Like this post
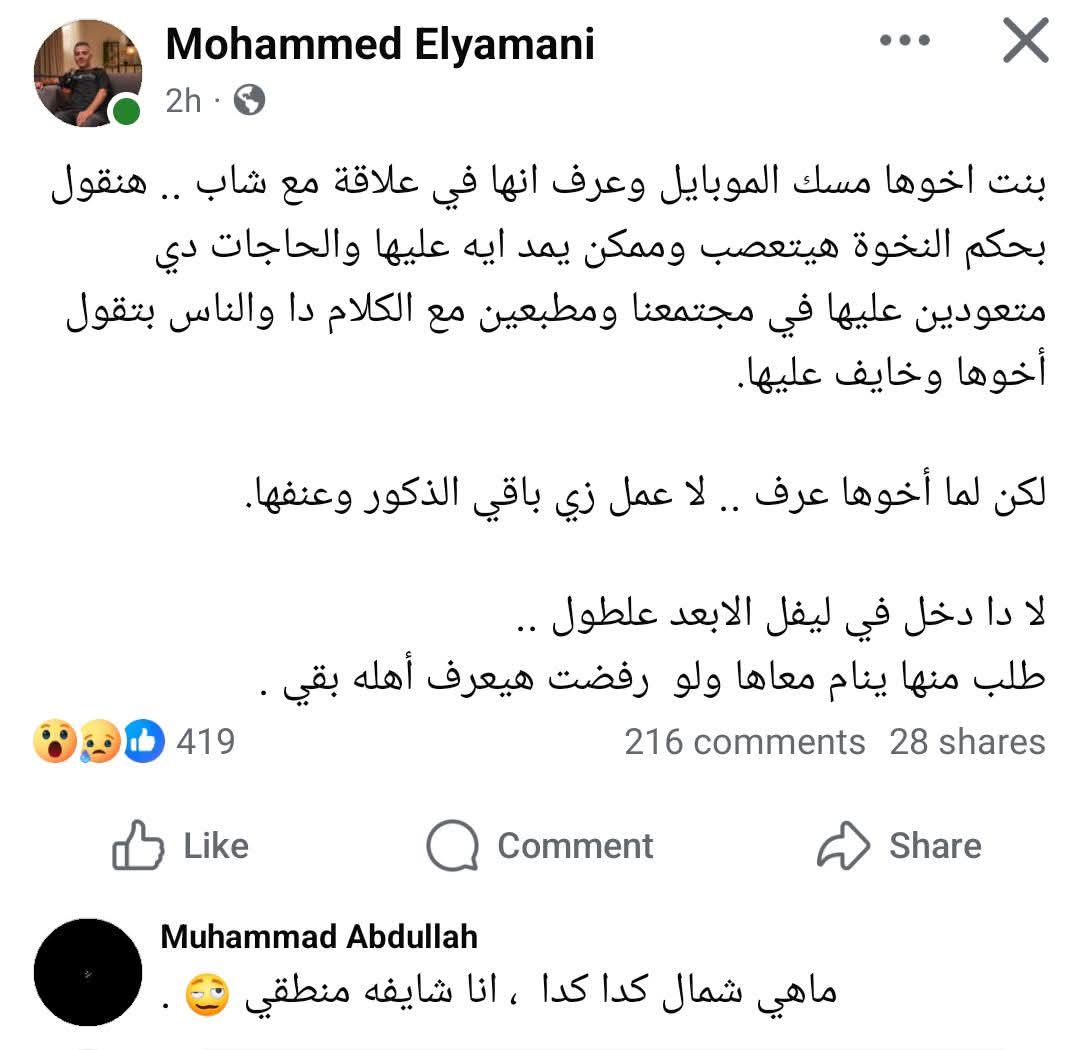The height and width of the screenshot is (1050, 1080). coord(180,846)
